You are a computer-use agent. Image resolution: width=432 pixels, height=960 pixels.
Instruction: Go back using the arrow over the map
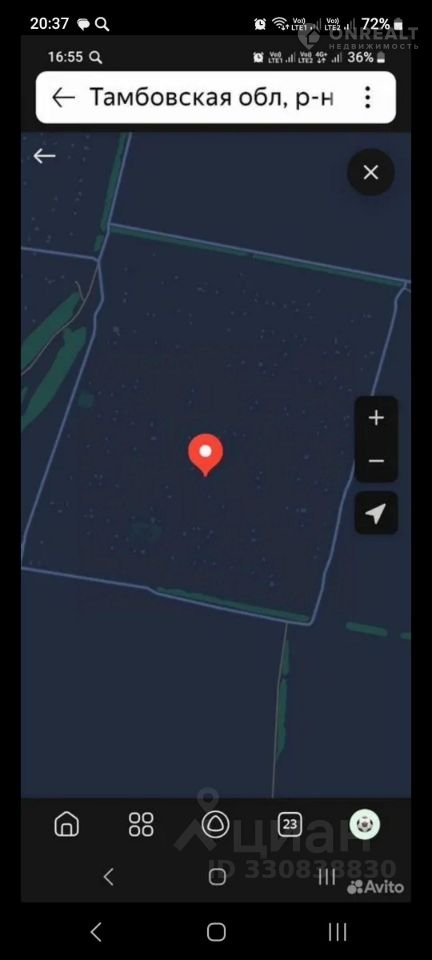(x=44, y=156)
